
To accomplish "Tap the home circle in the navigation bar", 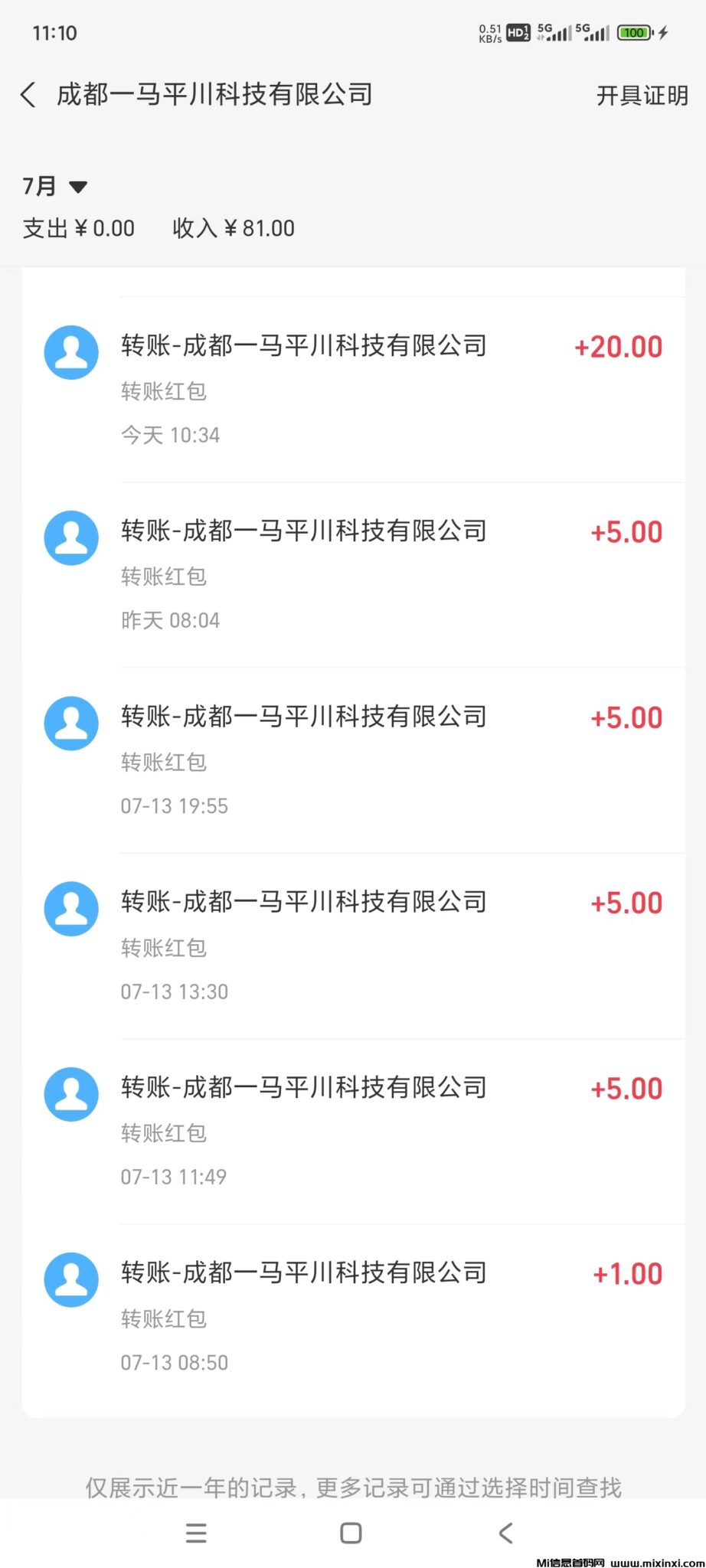I will click(351, 1534).
